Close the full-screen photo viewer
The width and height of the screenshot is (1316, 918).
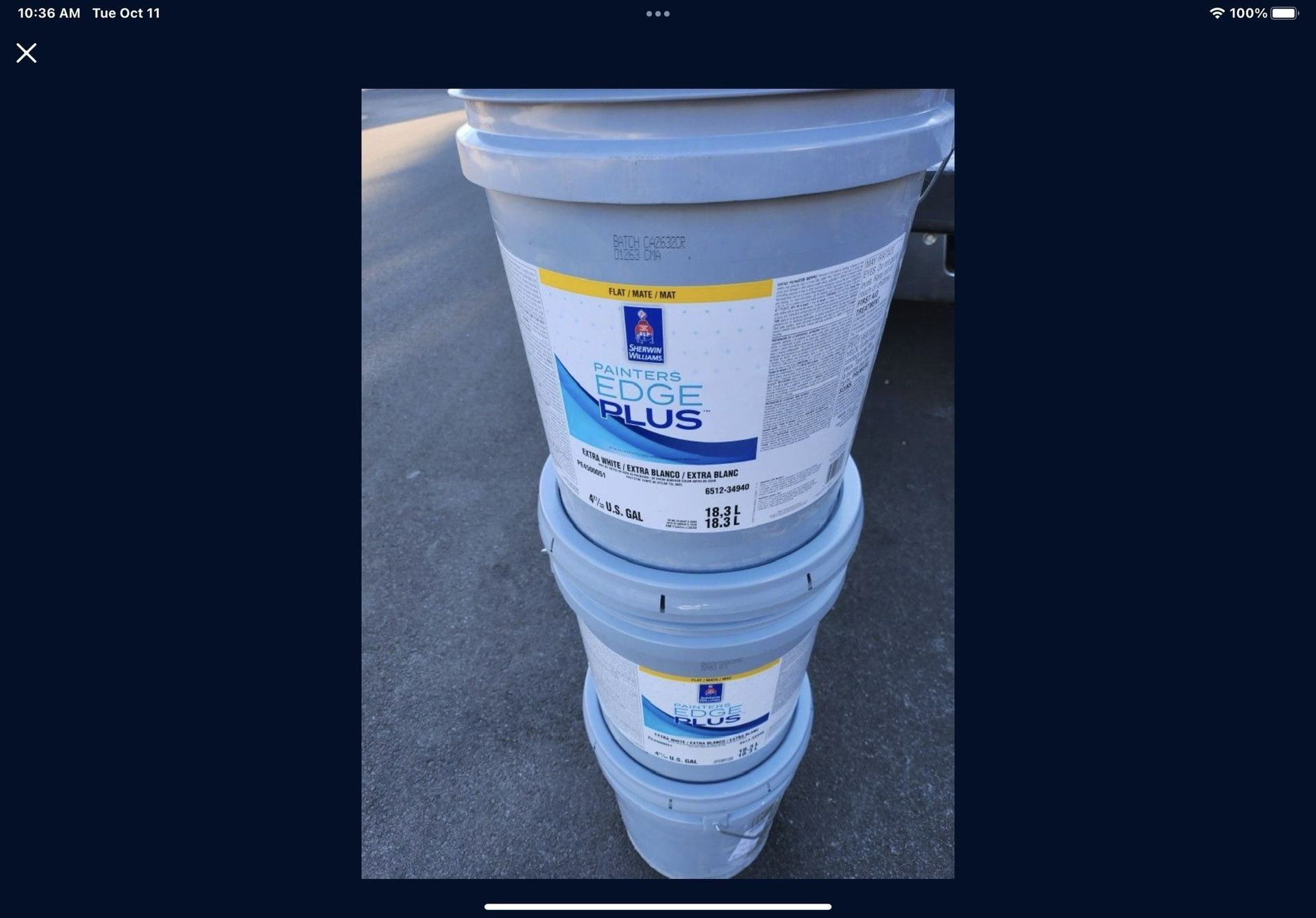click(x=26, y=53)
